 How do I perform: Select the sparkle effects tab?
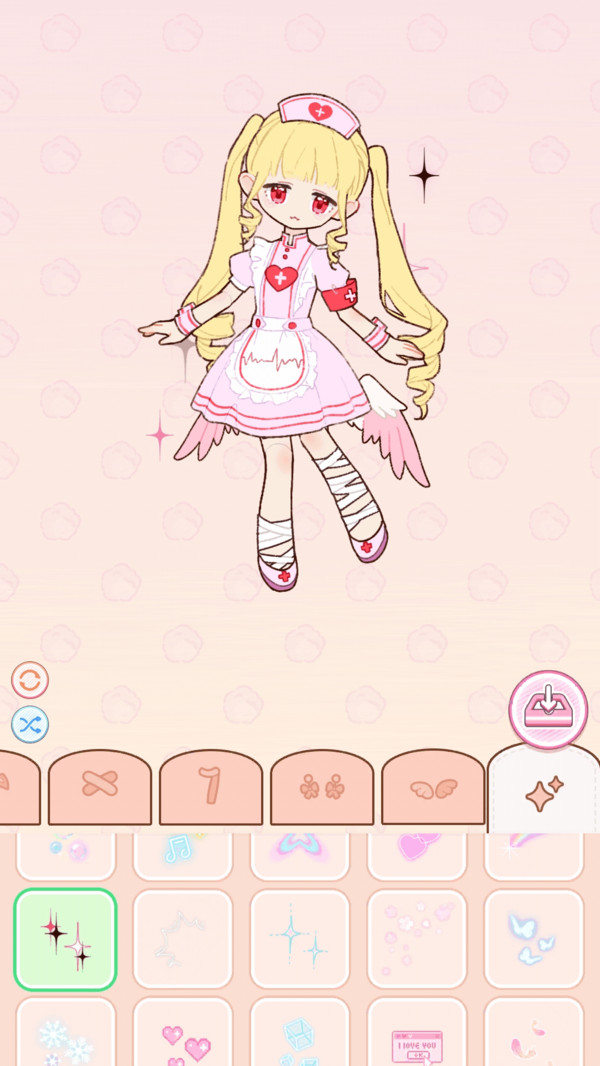pyautogui.click(x=544, y=789)
